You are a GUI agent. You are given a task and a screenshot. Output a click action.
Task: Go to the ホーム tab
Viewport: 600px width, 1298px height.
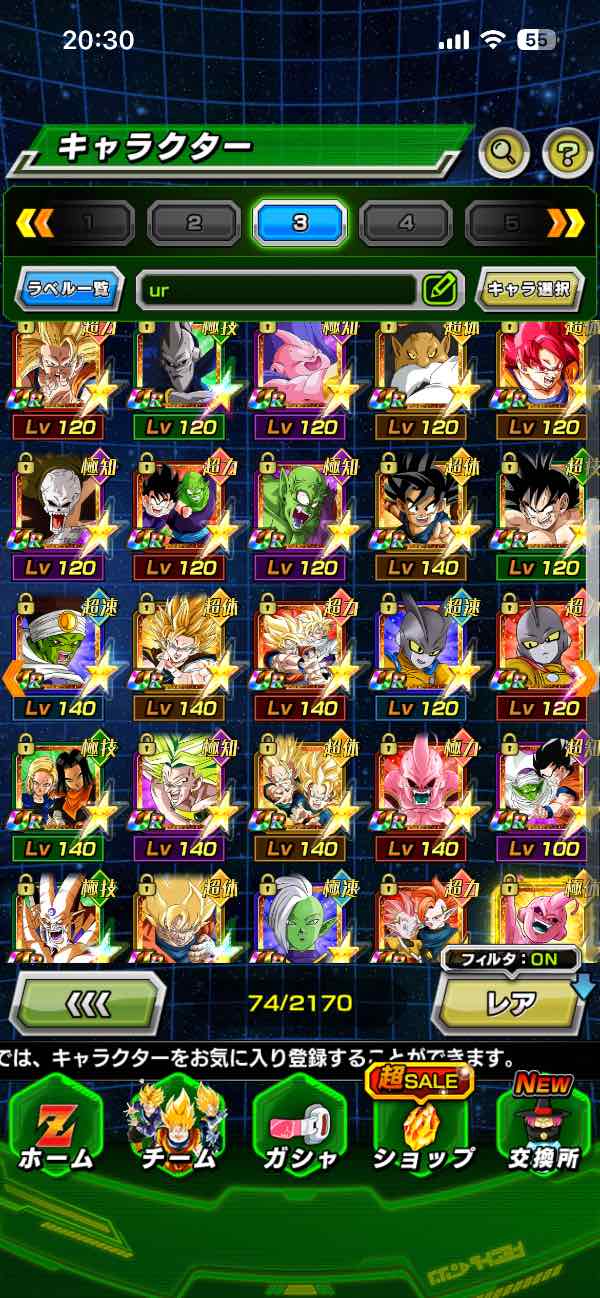click(55, 1123)
